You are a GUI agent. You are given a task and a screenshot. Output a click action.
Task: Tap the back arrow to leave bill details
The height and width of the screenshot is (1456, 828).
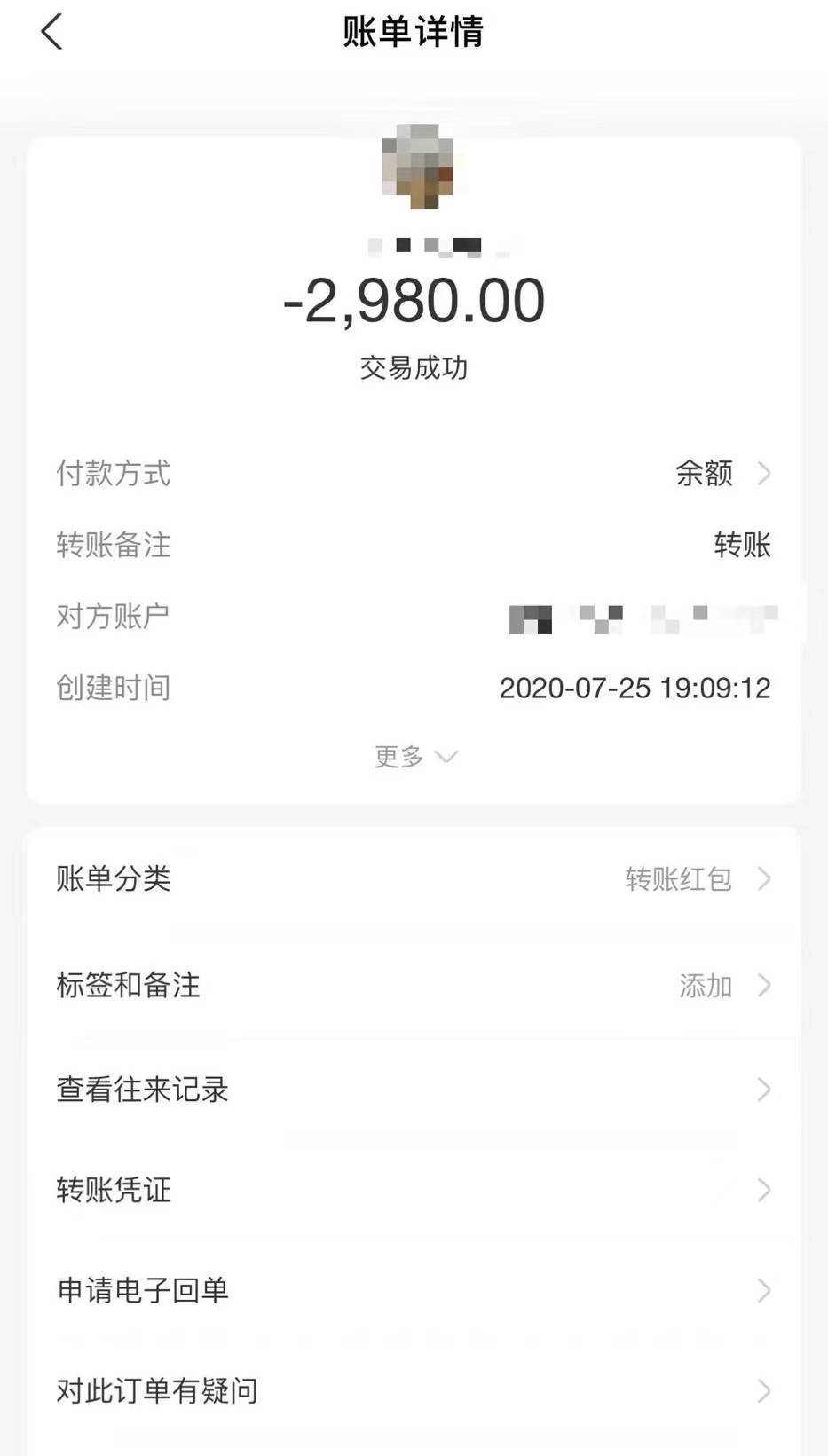click(x=52, y=31)
